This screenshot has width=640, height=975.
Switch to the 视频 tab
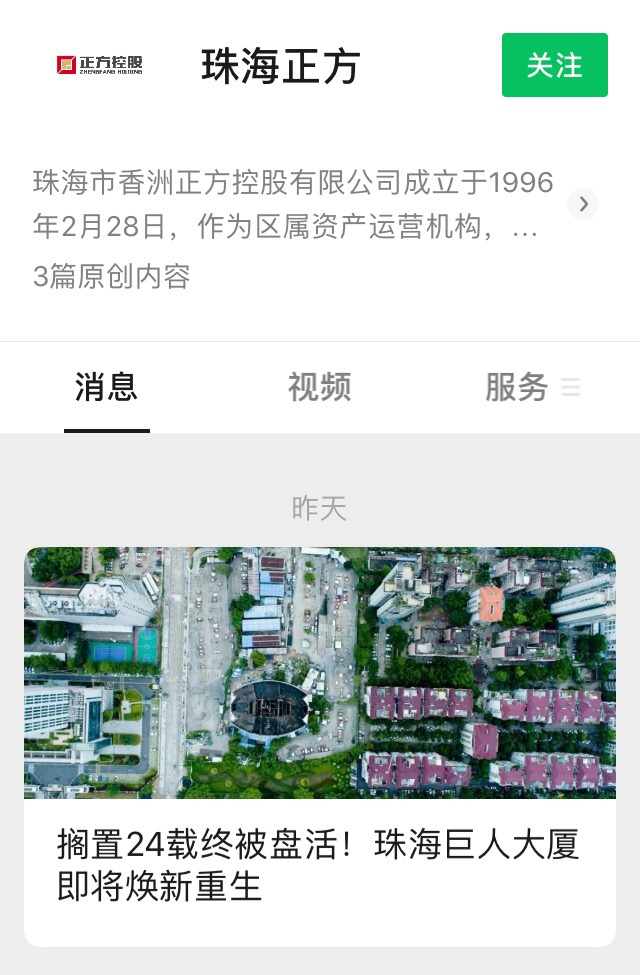(x=319, y=387)
